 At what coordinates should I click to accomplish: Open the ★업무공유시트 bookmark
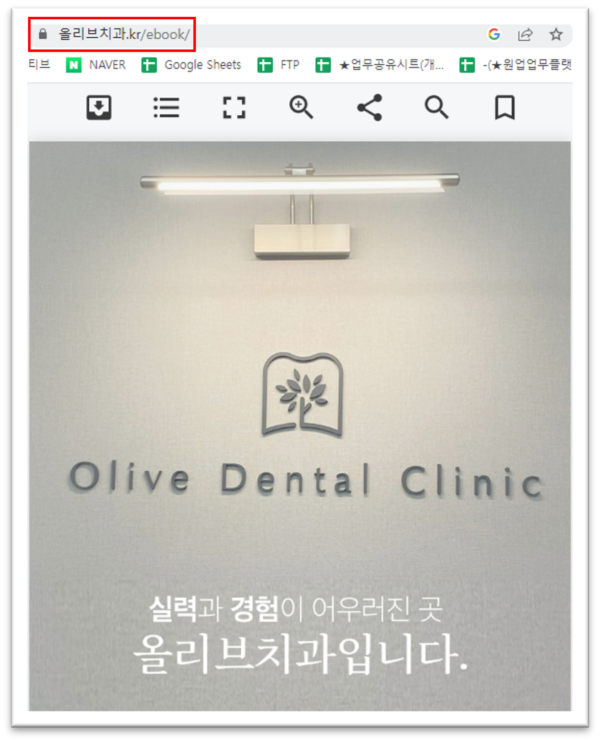pyautogui.click(x=379, y=65)
